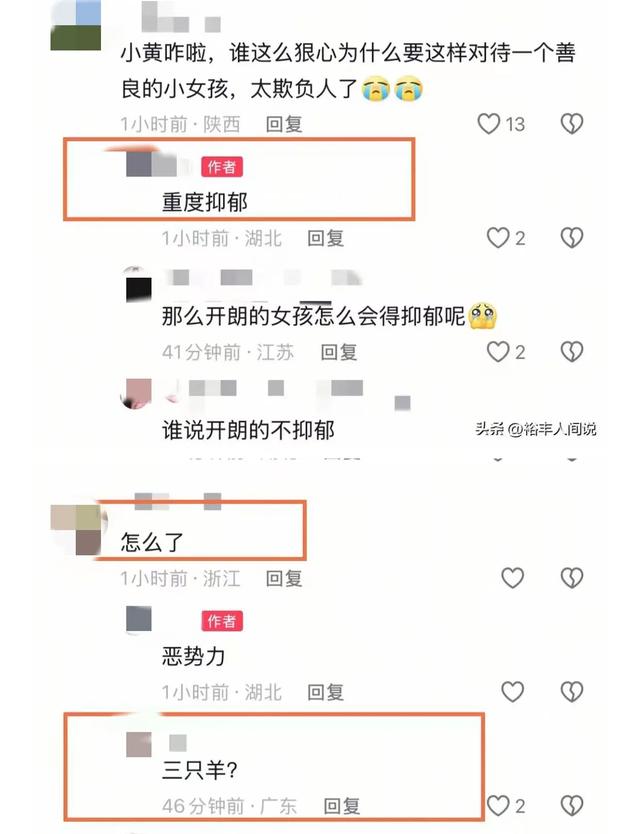Reply to the comment from 陕西
Image resolution: width=640 pixels, height=834 pixels.
pyautogui.click(x=284, y=124)
